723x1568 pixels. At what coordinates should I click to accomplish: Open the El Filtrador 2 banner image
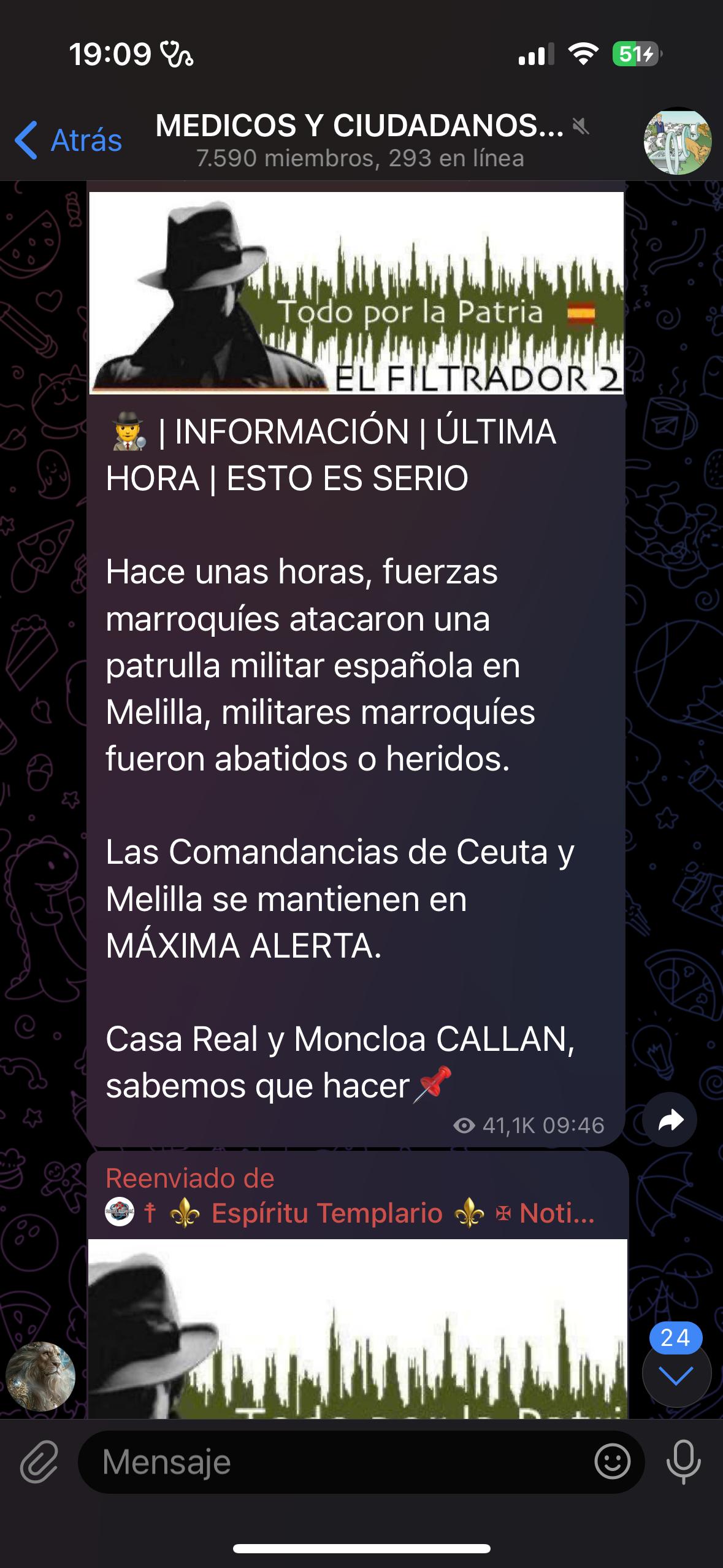(x=356, y=293)
